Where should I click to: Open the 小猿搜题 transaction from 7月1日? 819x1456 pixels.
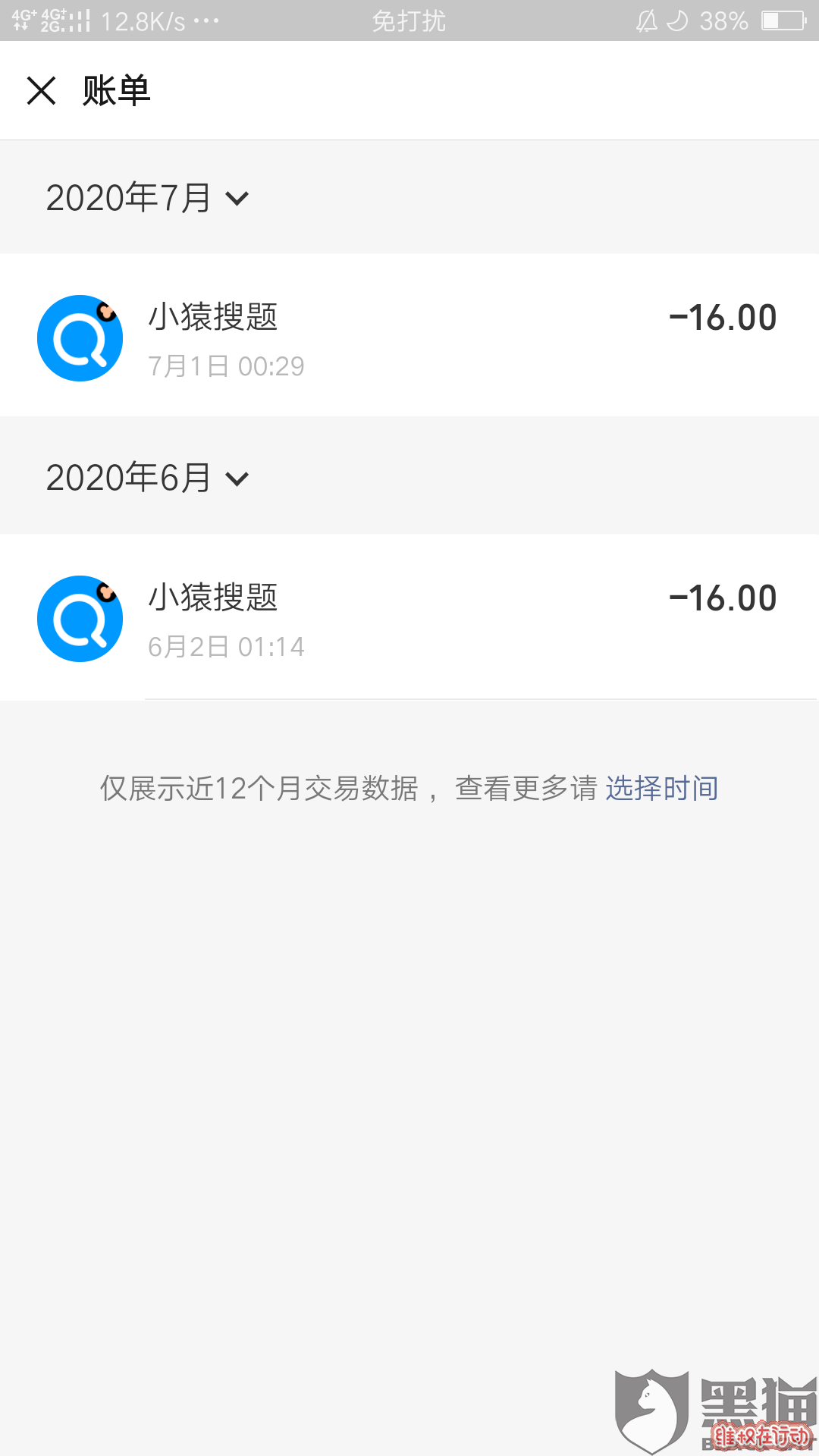(409, 335)
